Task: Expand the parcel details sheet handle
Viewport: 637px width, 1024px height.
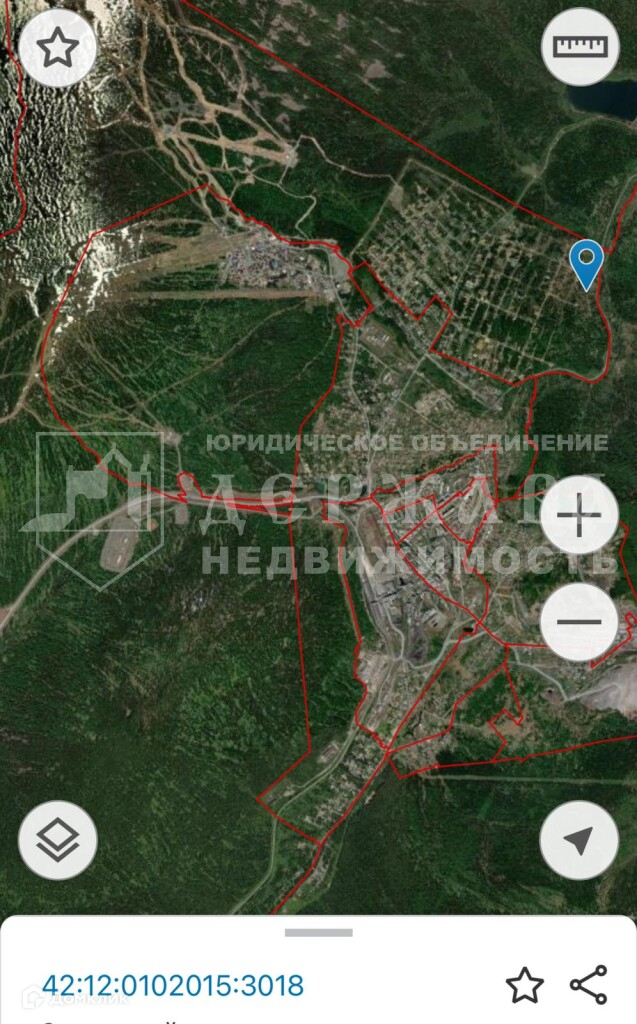Action: pyautogui.click(x=318, y=933)
